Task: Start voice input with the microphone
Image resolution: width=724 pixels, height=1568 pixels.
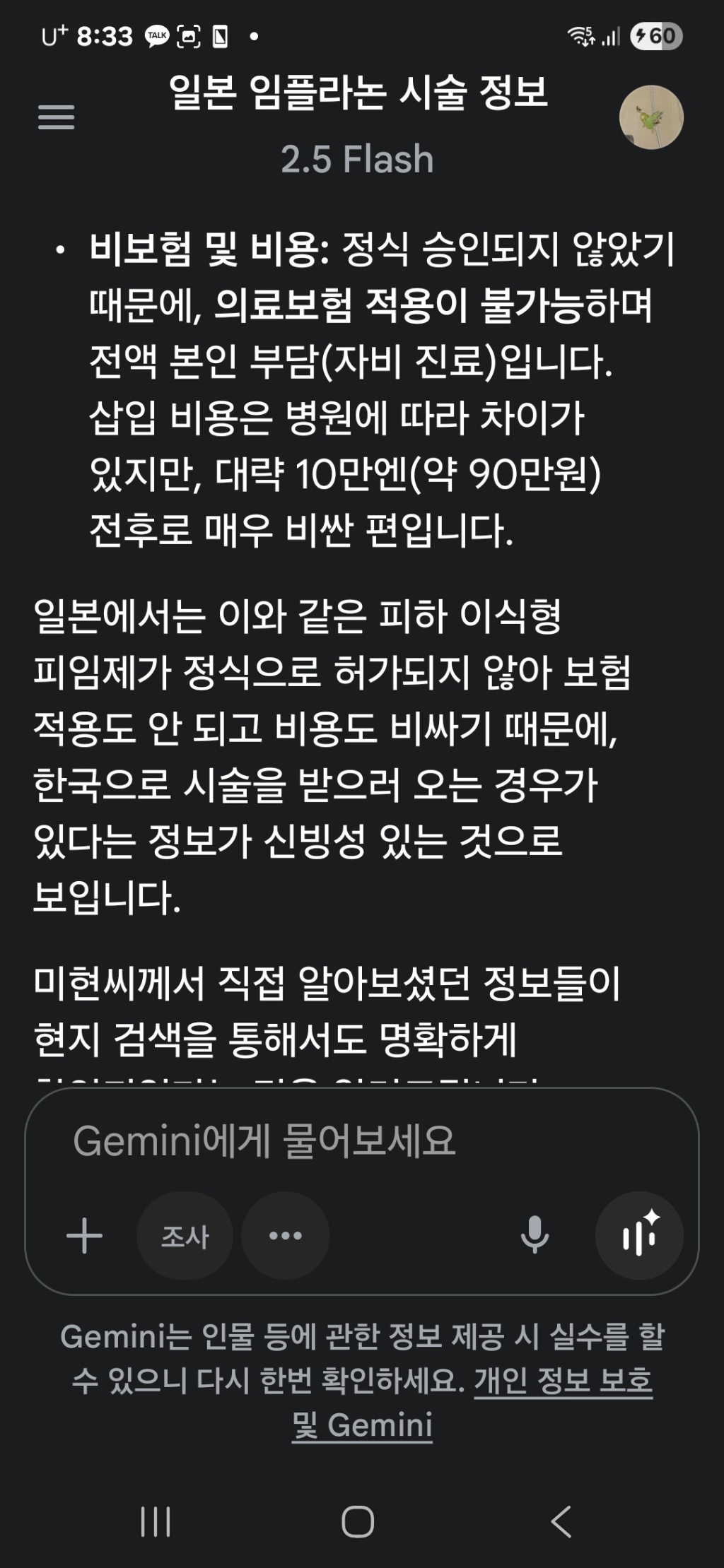Action: [535, 1235]
